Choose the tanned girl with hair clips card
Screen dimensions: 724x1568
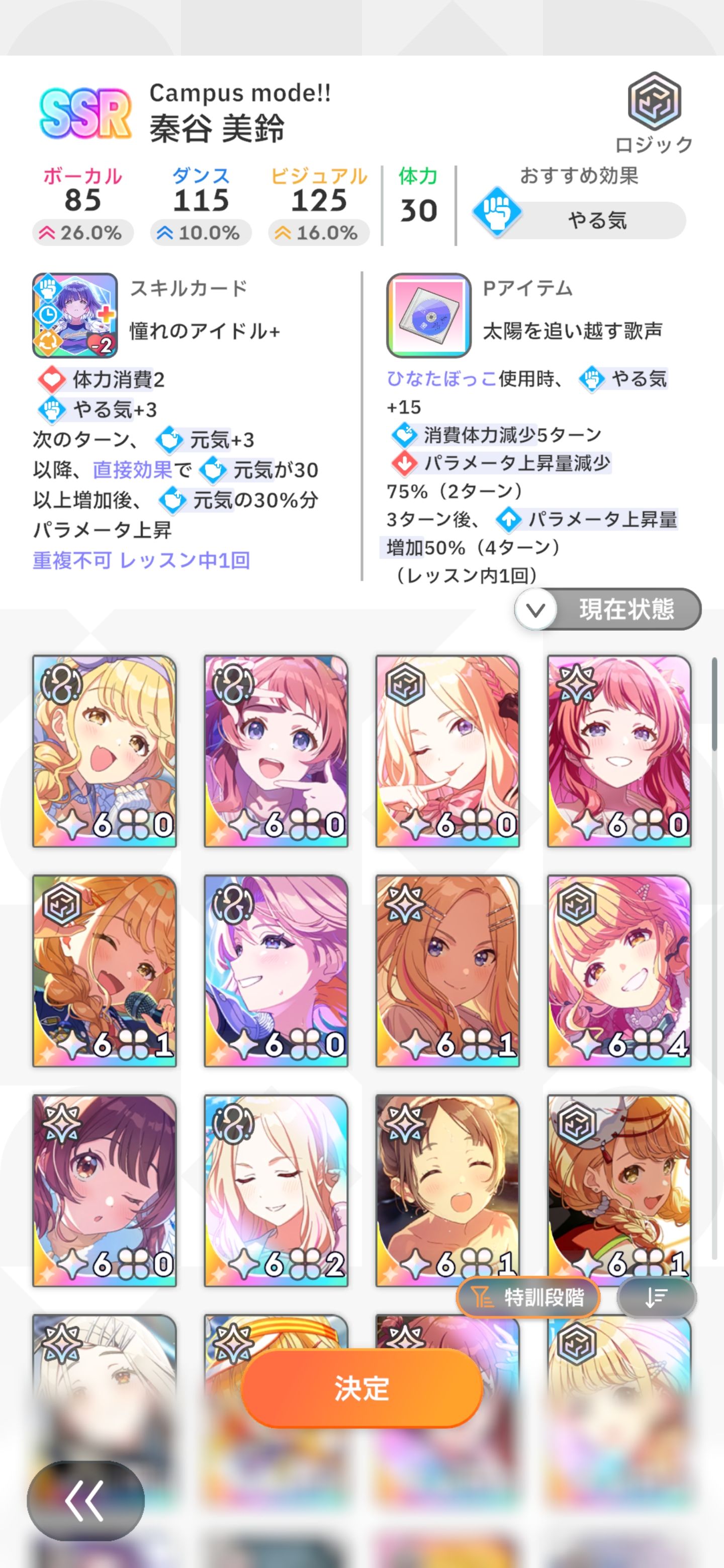tap(447, 971)
